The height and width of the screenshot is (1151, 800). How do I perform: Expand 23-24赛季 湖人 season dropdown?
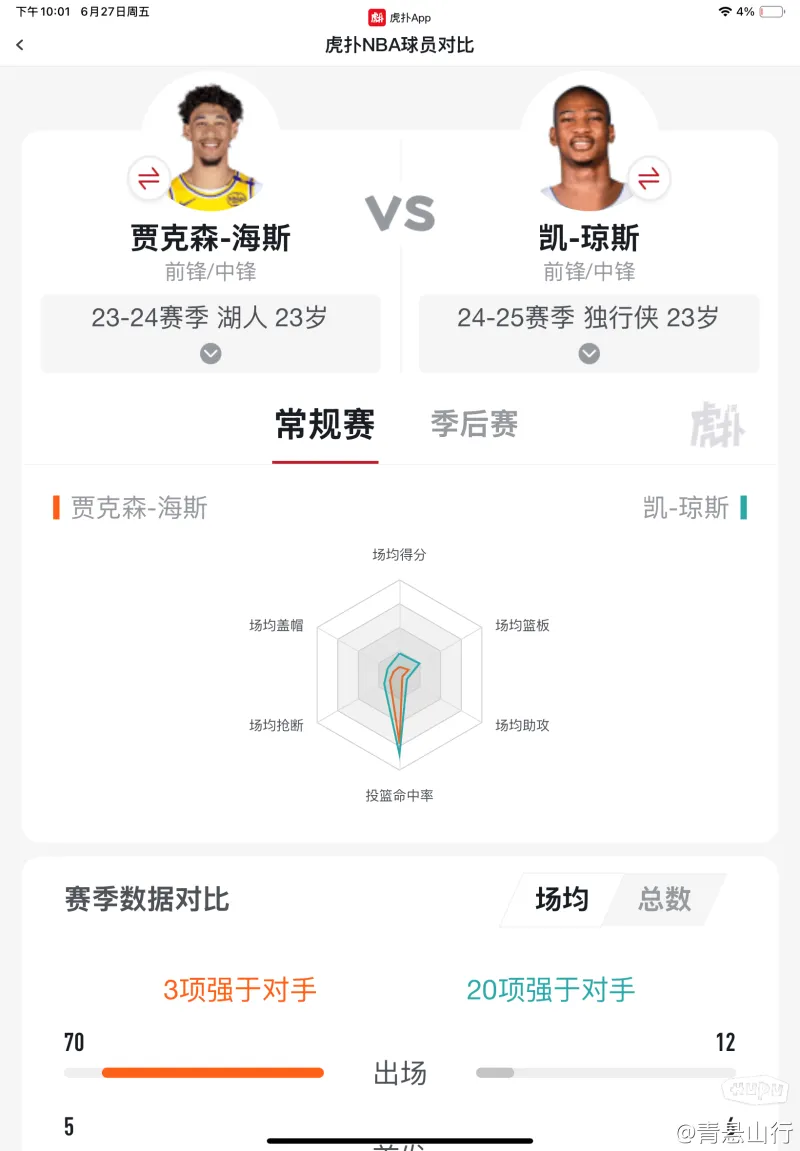[x=210, y=353]
